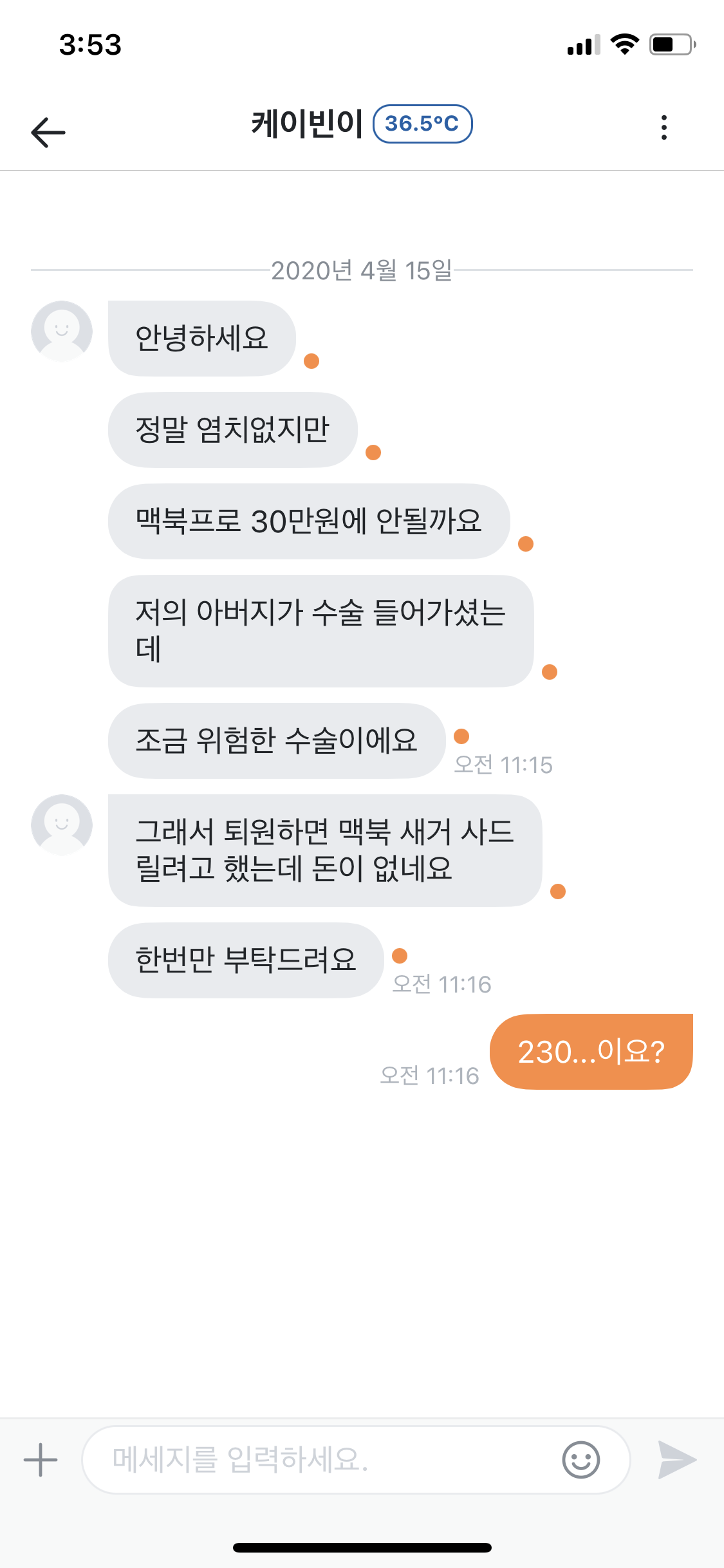Send the message with the arrow icon

pyautogui.click(x=676, y=1459)
